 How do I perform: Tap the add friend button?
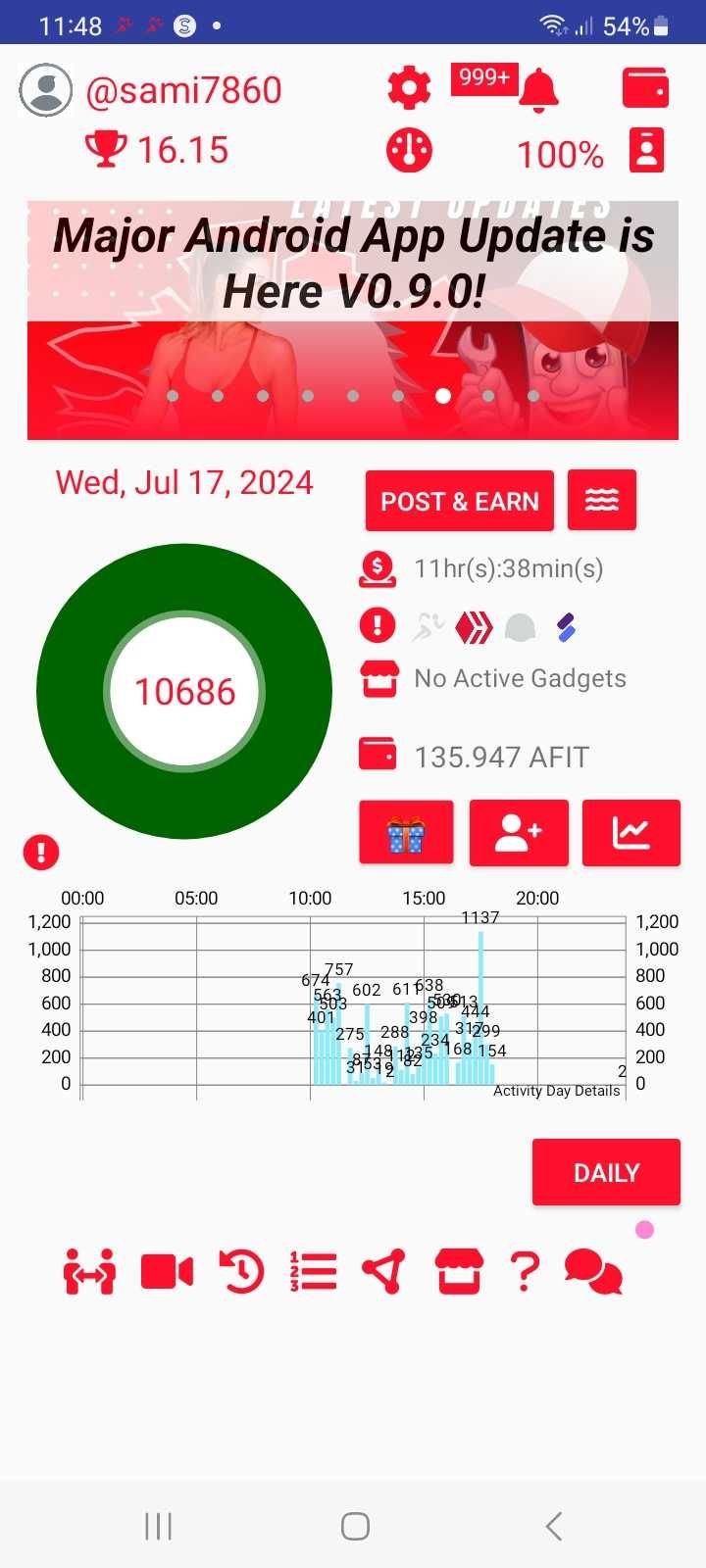(x=519, y=833)
